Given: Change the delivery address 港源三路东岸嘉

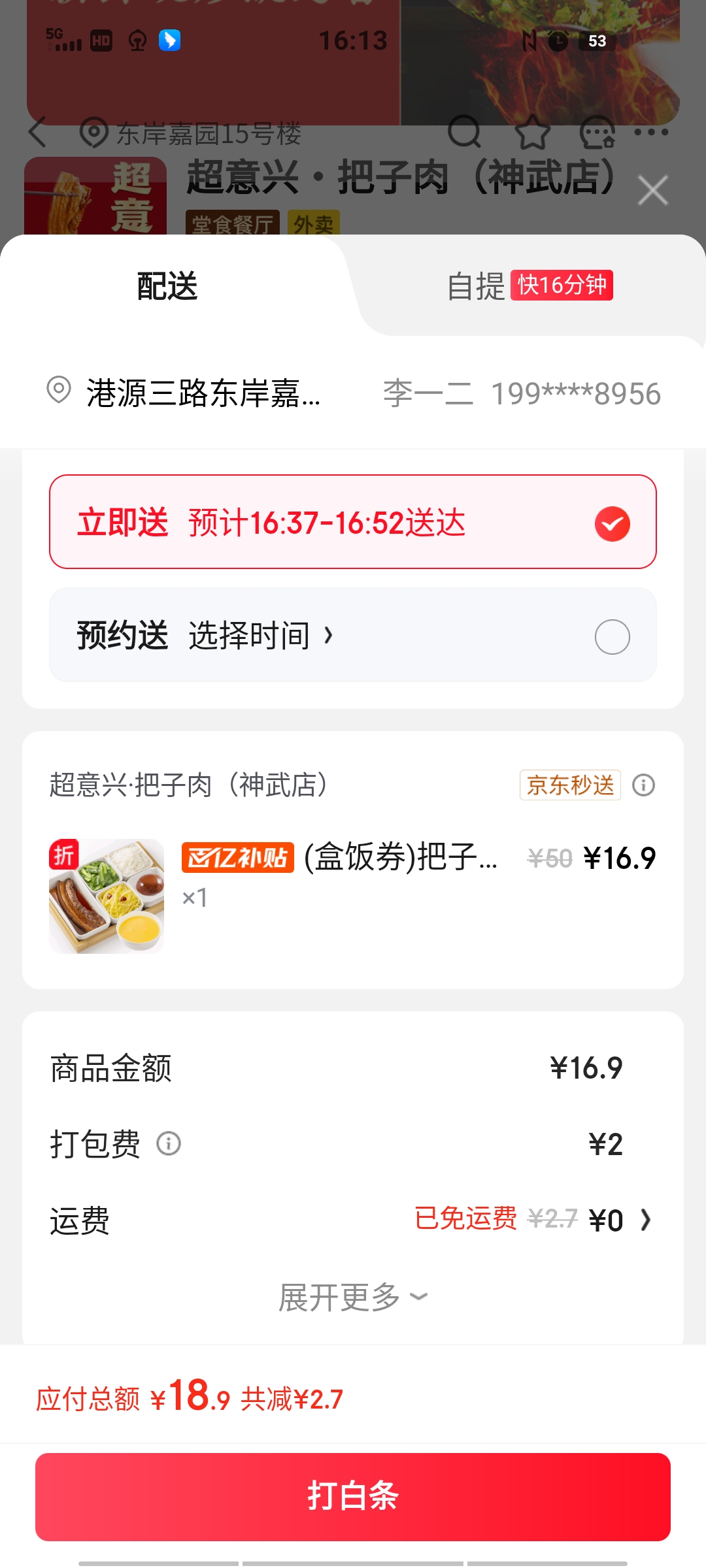Looking at the screenshot, I should (203, 393).
